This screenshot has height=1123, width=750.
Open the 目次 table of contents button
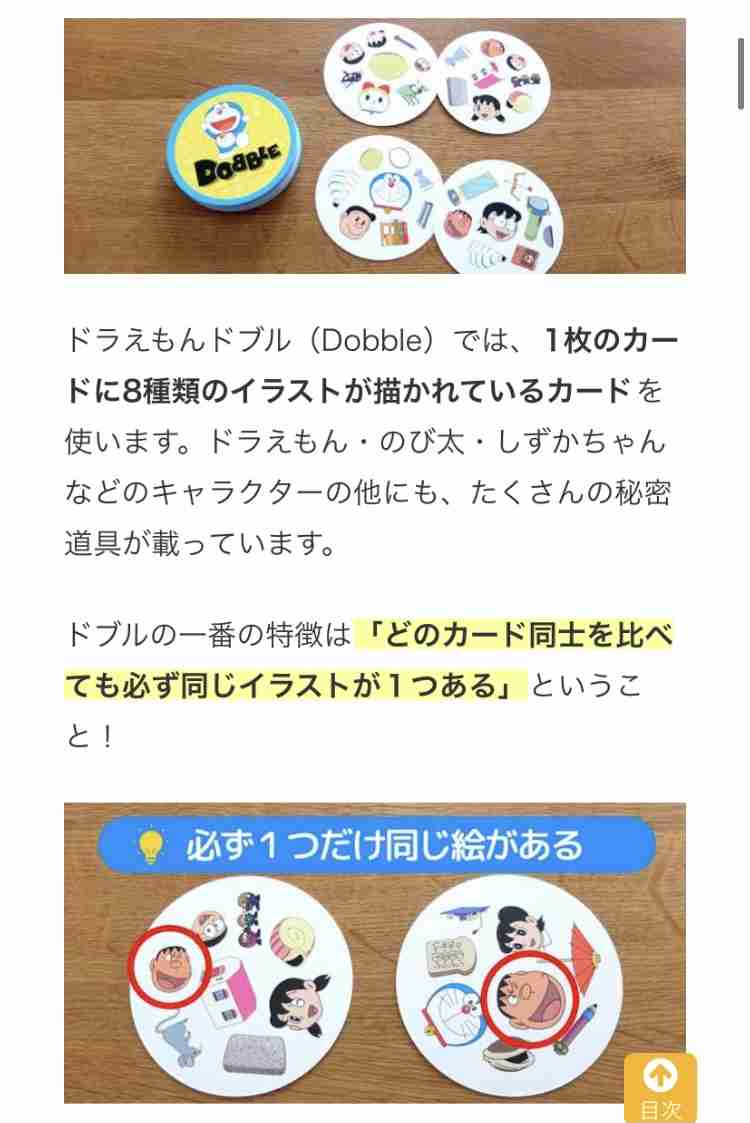[660, 1088]
